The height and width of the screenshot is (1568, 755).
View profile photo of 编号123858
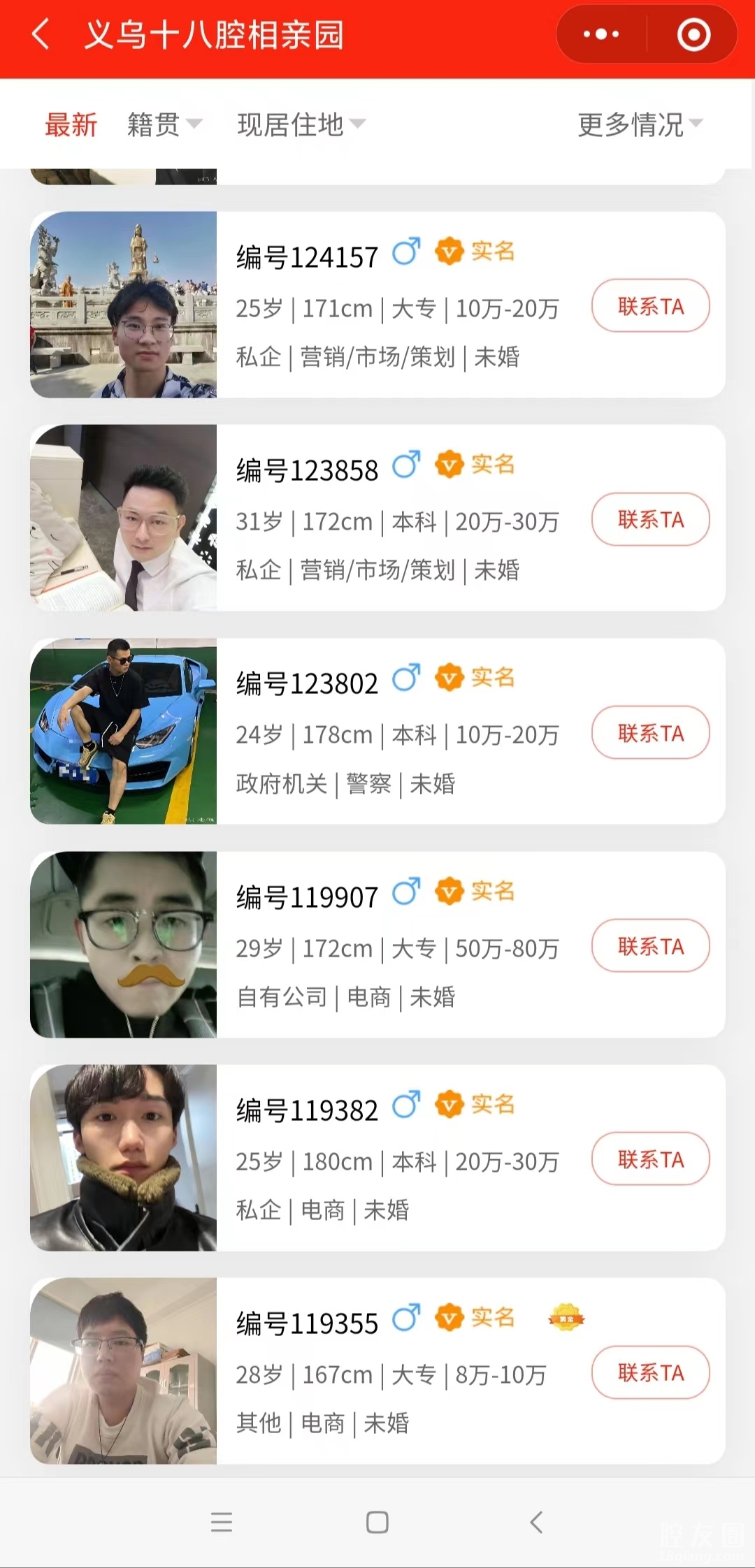click(124, 518)
